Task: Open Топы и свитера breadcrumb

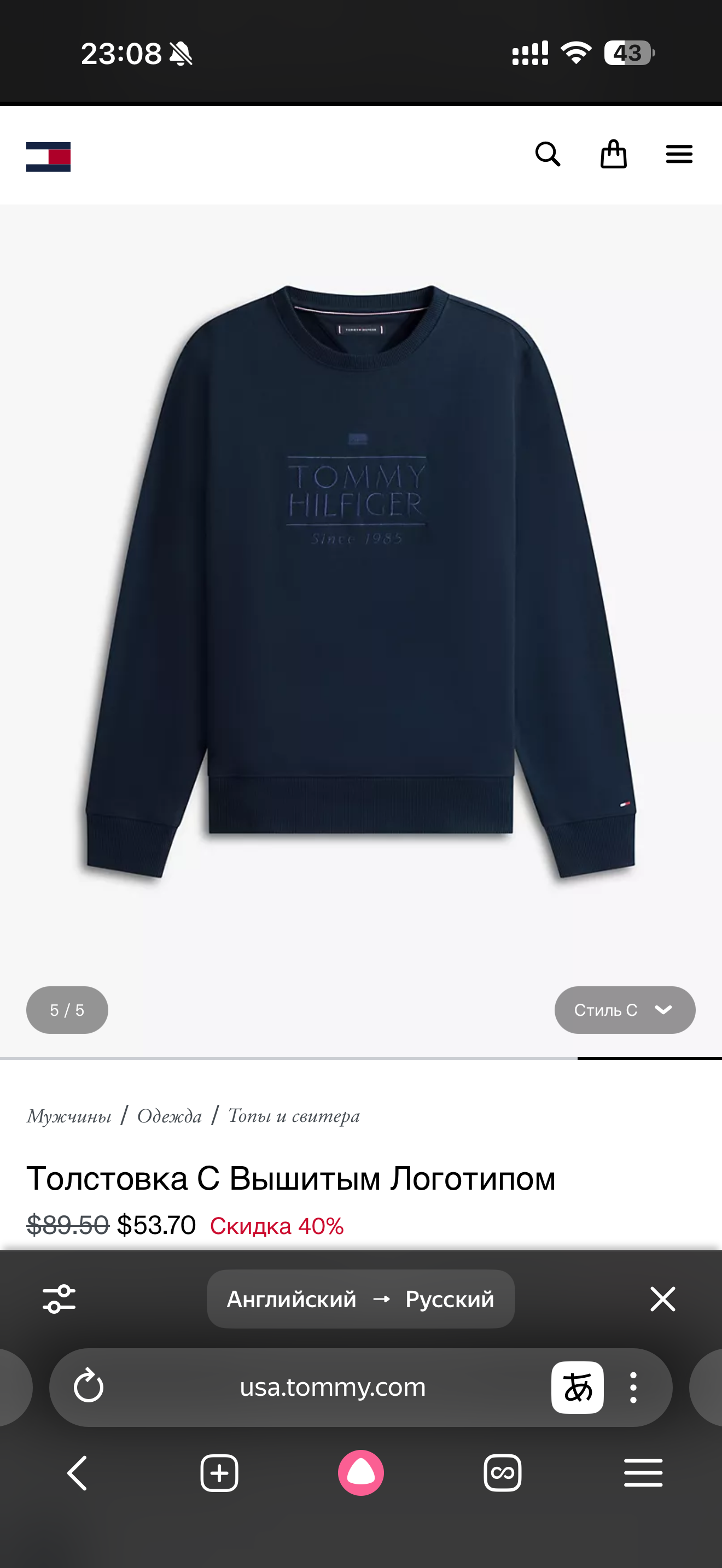Action: click(x=293, y=1116)
